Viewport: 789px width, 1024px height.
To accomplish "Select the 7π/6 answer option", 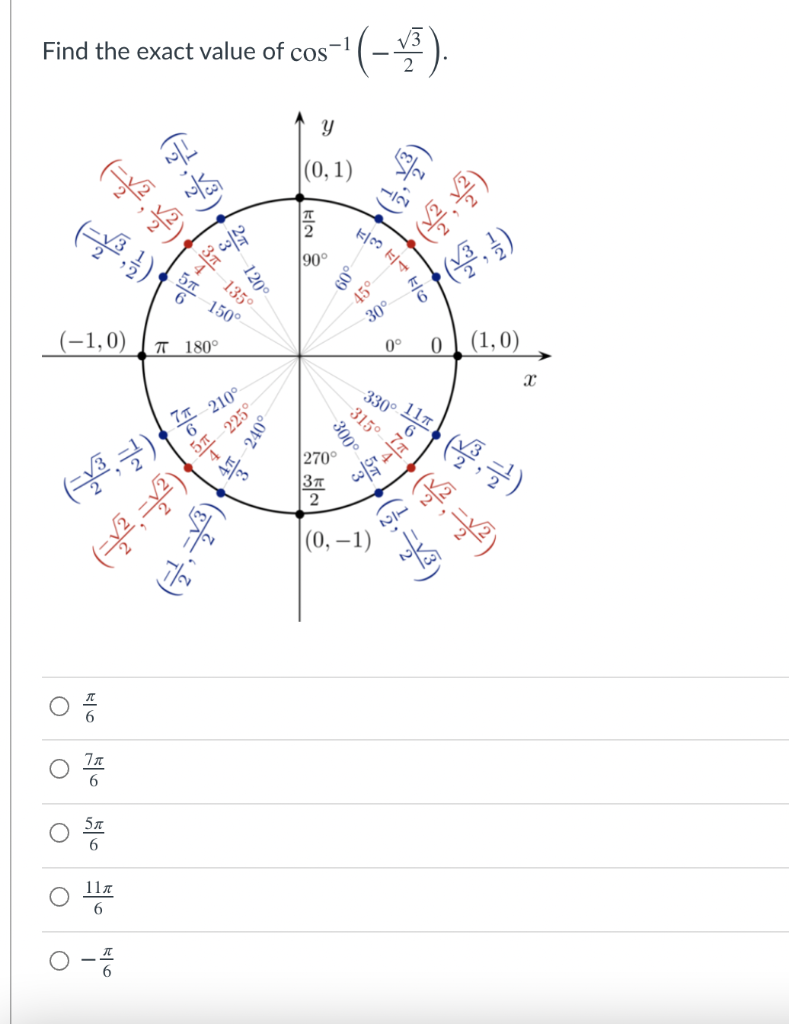I will pyautogui.click(x=58, y=771).
